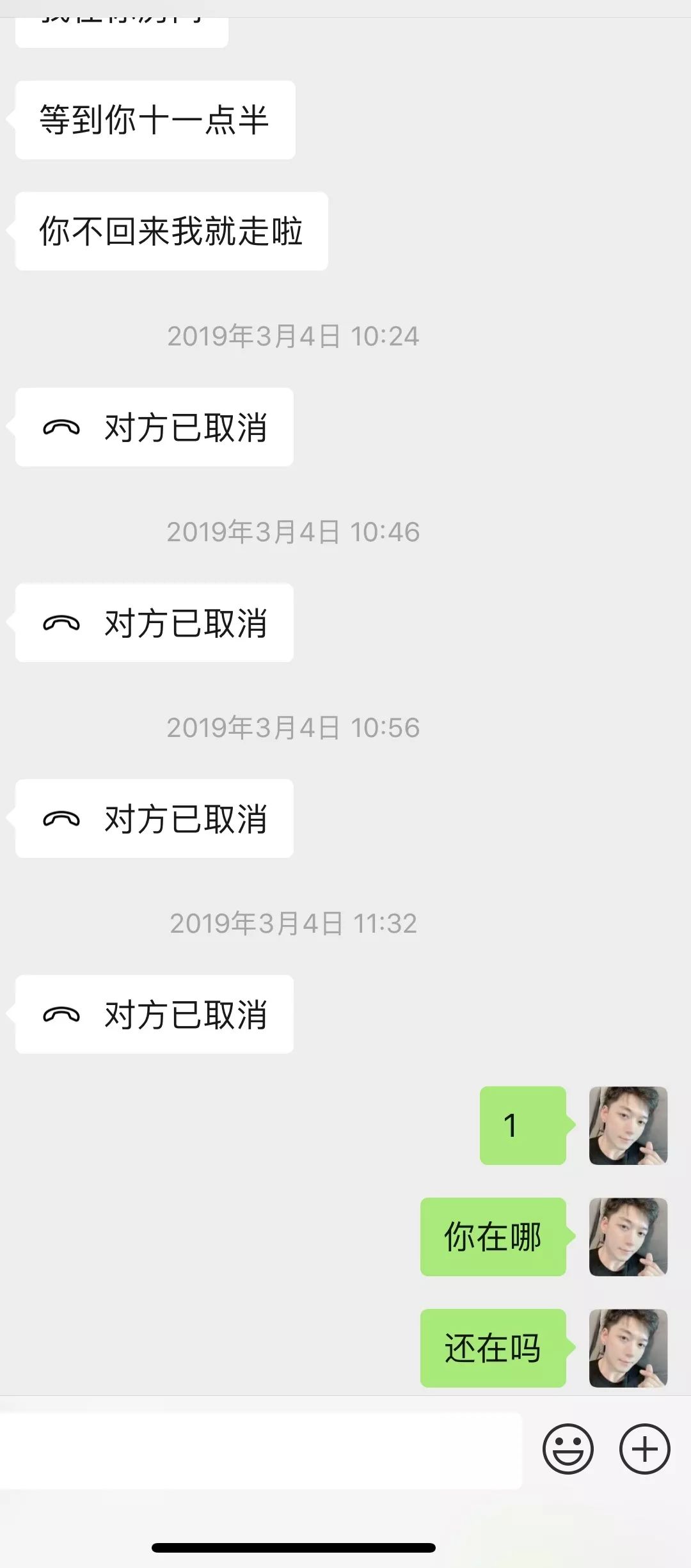Tap the 10:56 对方已取消 call record
This screenshot has height=1568, width=691.
click(x=154, y=819)
